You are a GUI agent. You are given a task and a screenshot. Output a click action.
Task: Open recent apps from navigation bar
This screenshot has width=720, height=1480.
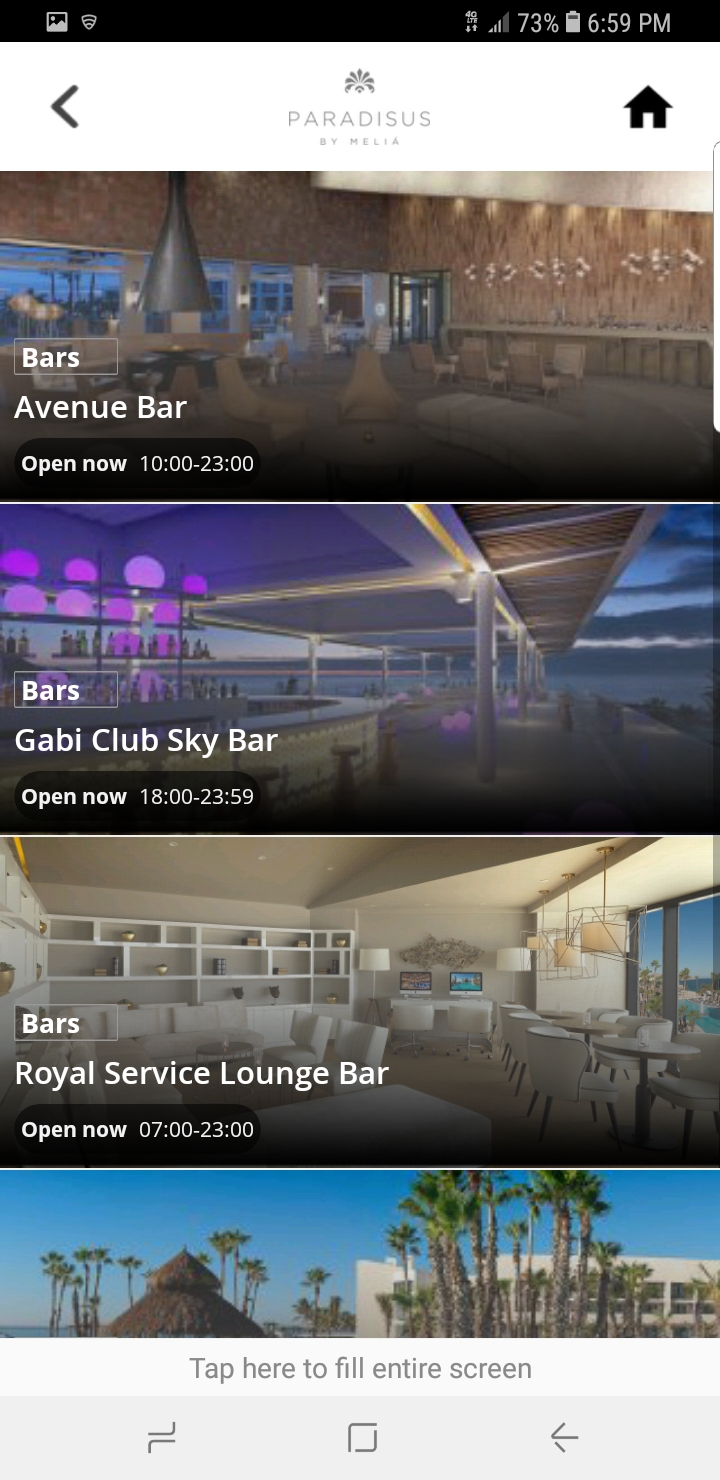coord(161,1438)
